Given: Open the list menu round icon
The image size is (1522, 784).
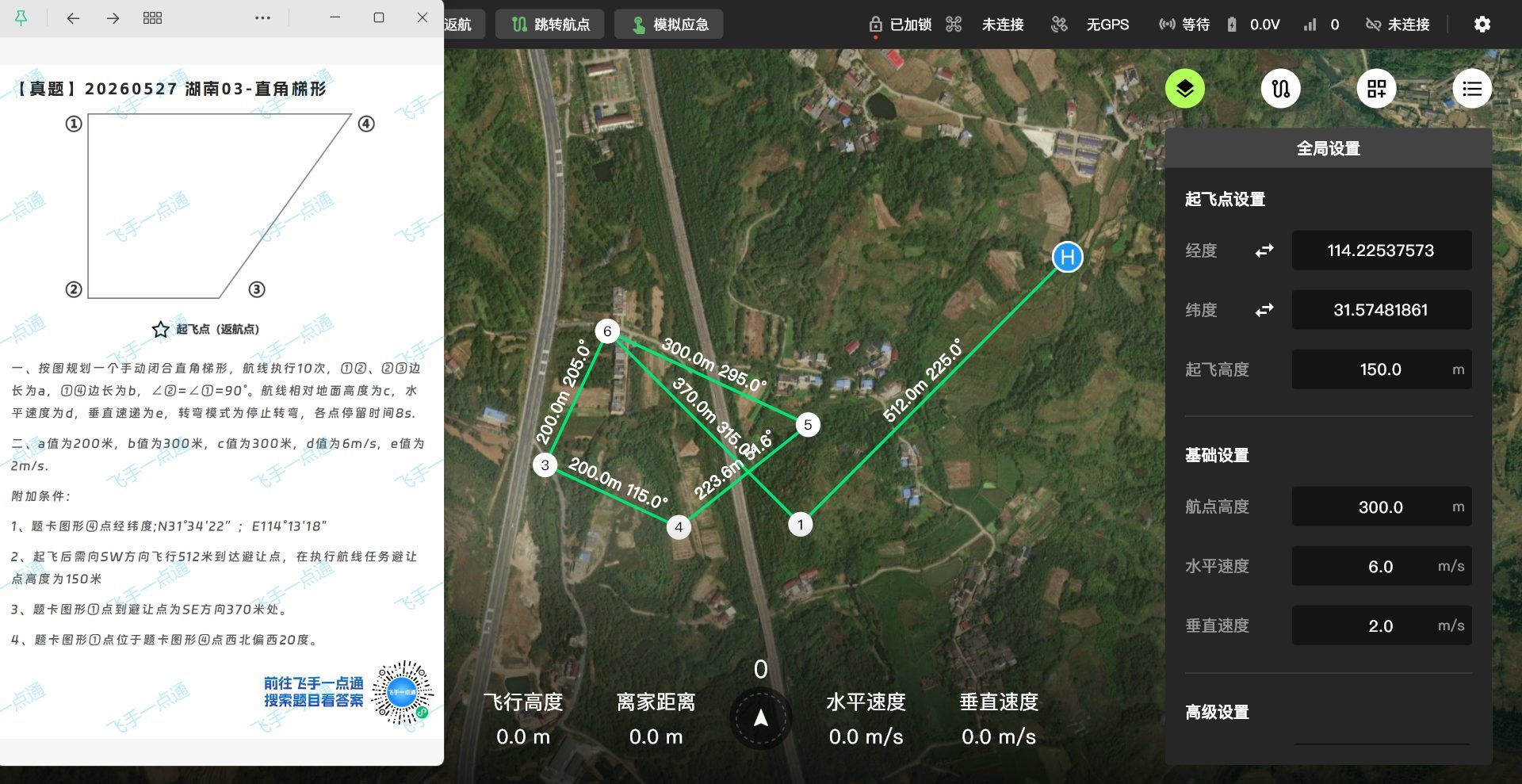Looking at the screenshot, I should pyautogui.click(x=1472, y=89).
